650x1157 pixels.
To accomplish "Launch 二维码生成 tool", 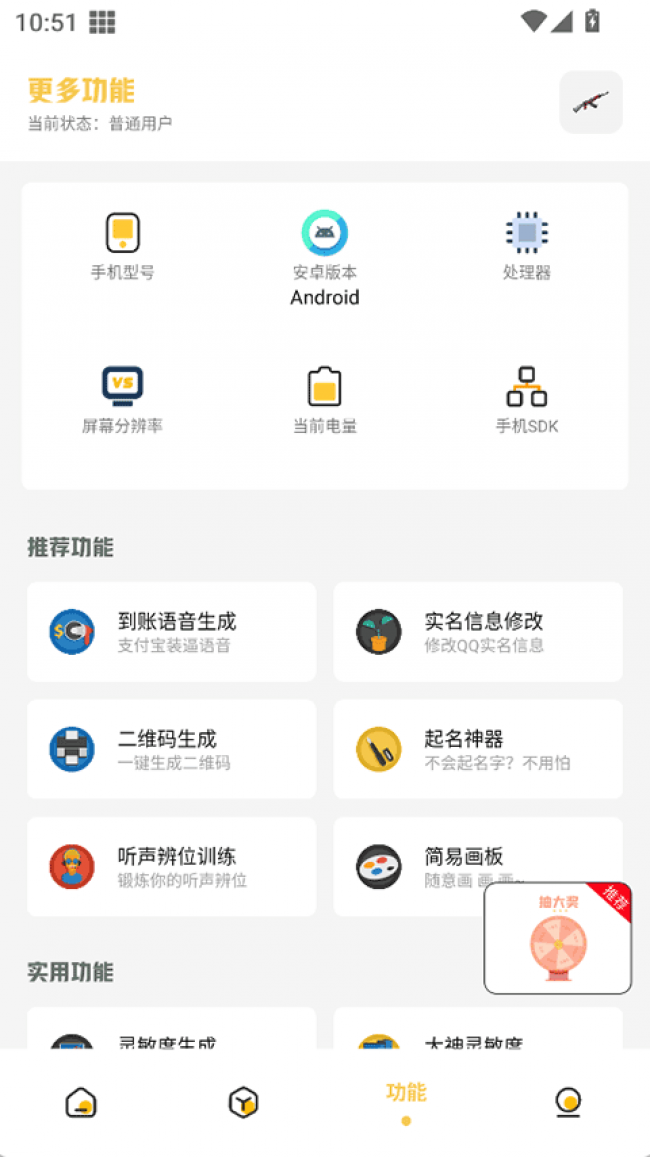I will pyautogui.click(x=171, y=749).
